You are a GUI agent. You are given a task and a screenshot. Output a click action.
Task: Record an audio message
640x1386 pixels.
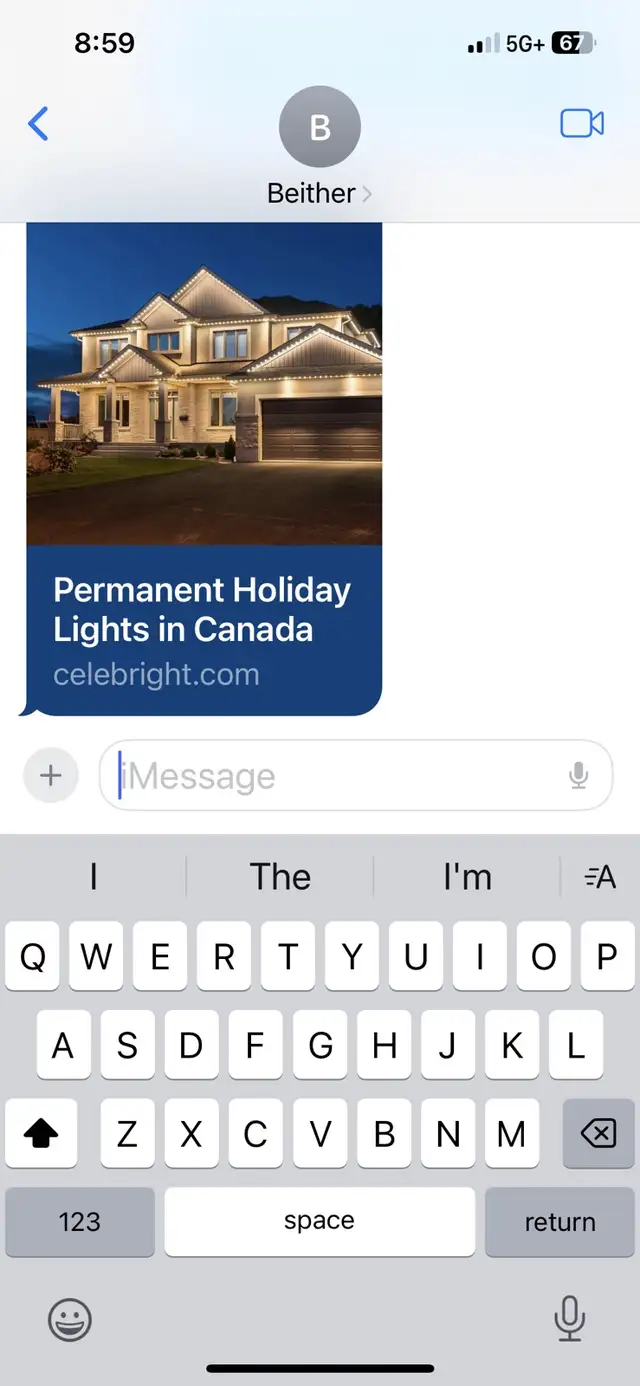[578, 775]
